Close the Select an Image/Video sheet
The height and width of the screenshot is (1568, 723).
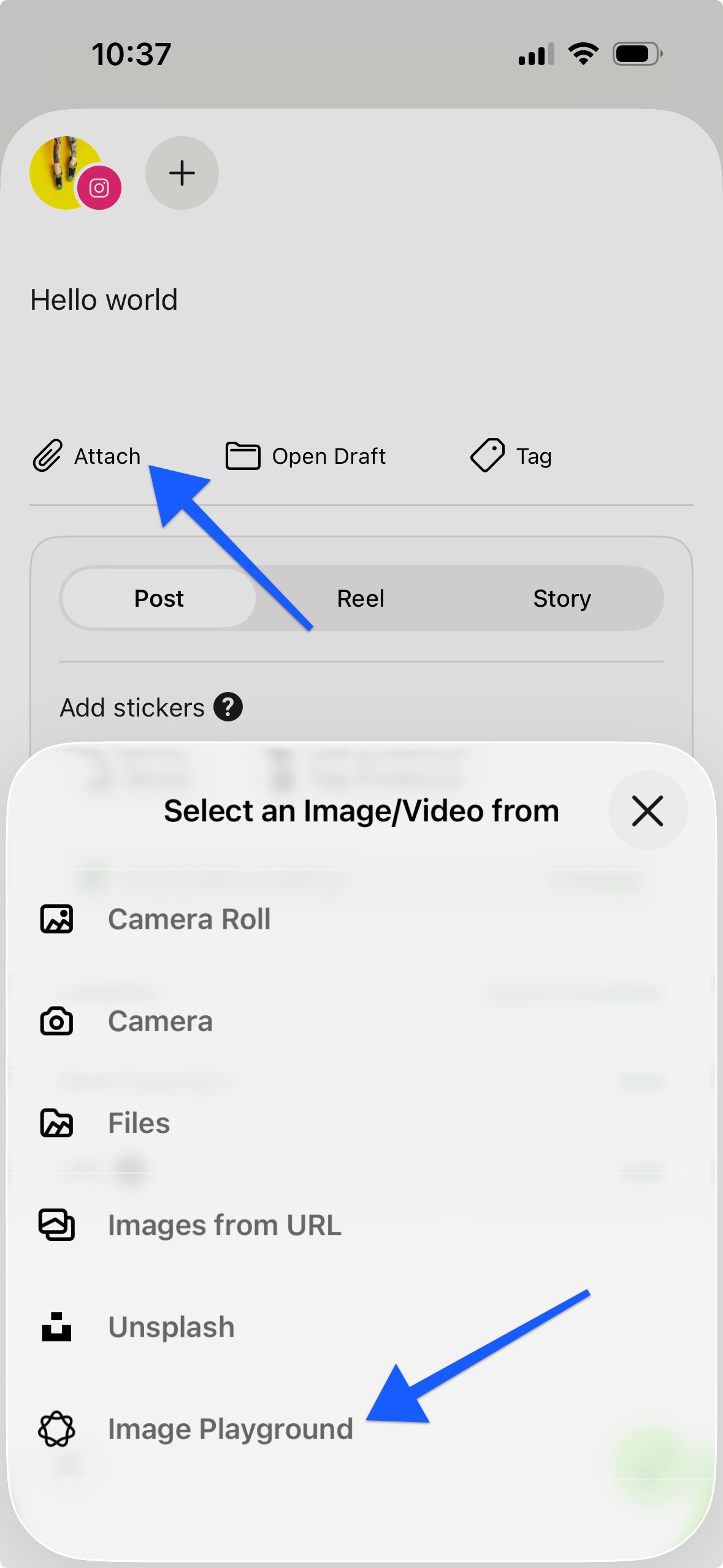click(x=647, y=810)
